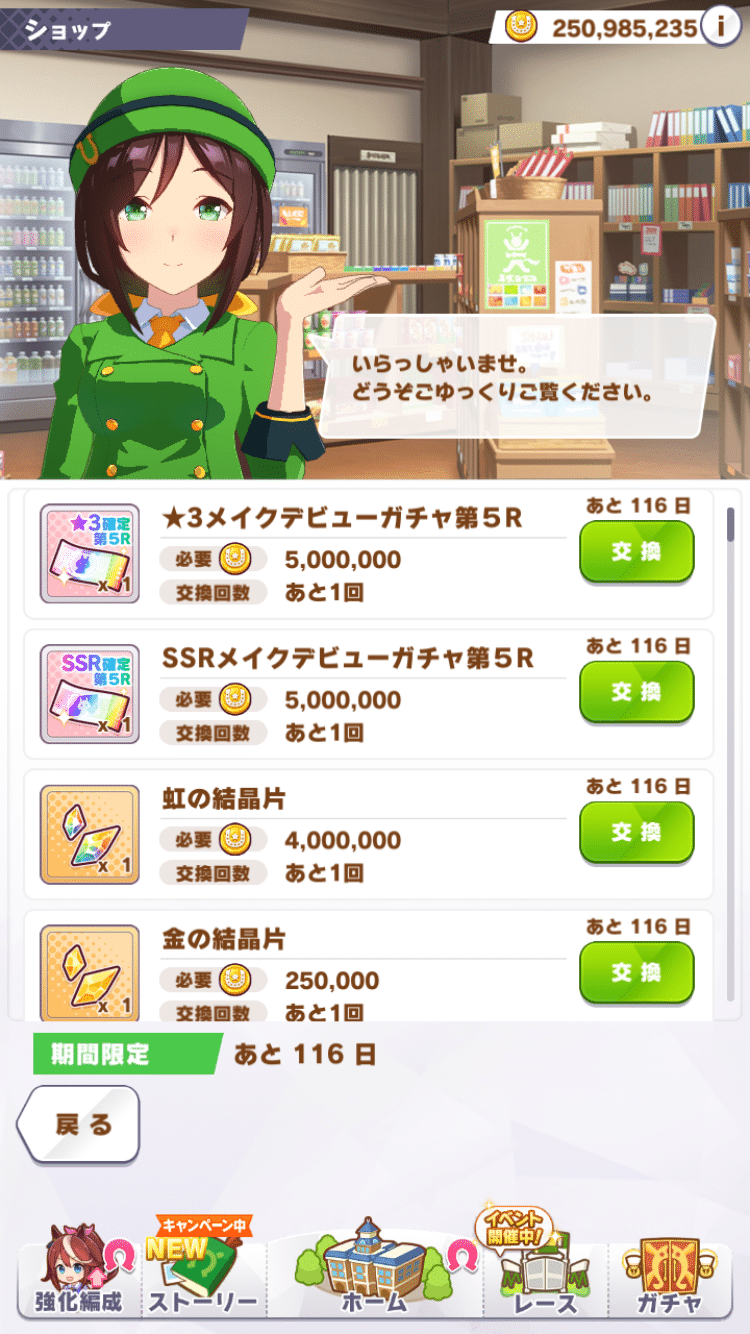
Task: Open the ガチャ tab
Action: click(672, 1274)
